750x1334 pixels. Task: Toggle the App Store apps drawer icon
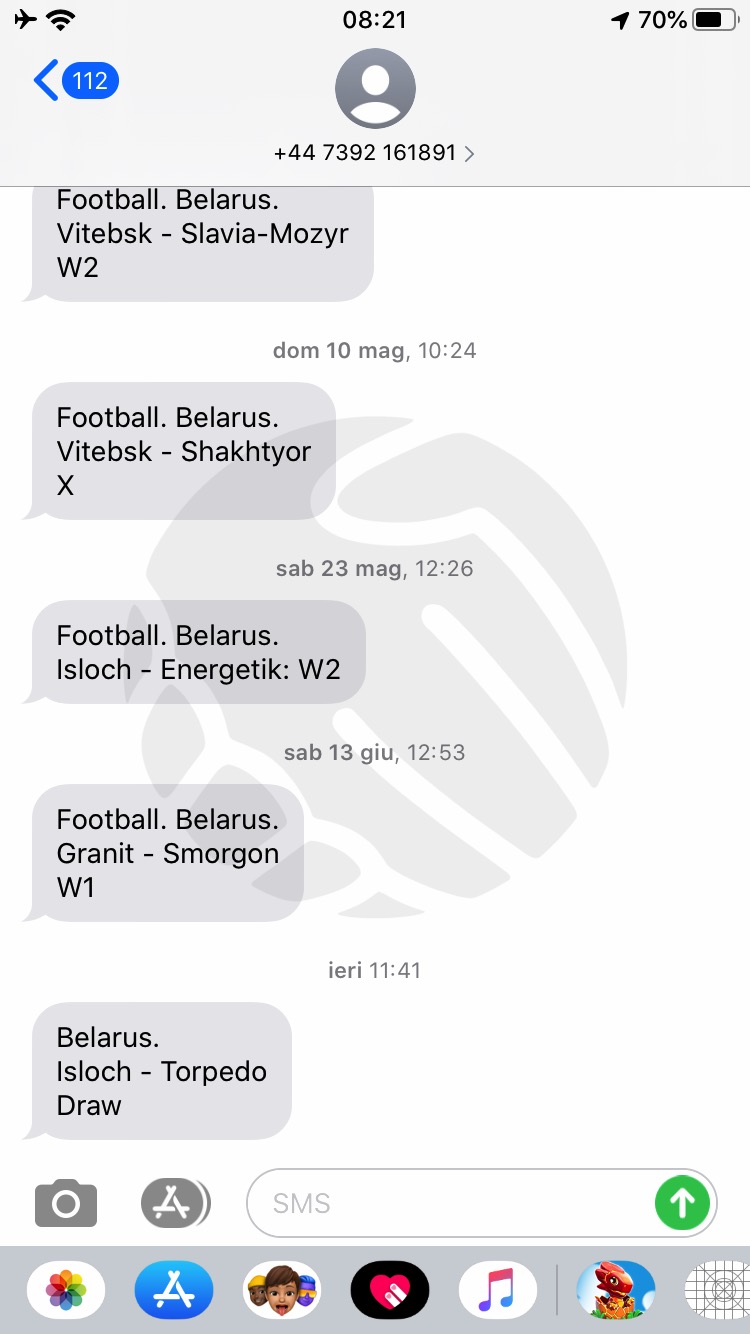click(x=175, y=1203)
